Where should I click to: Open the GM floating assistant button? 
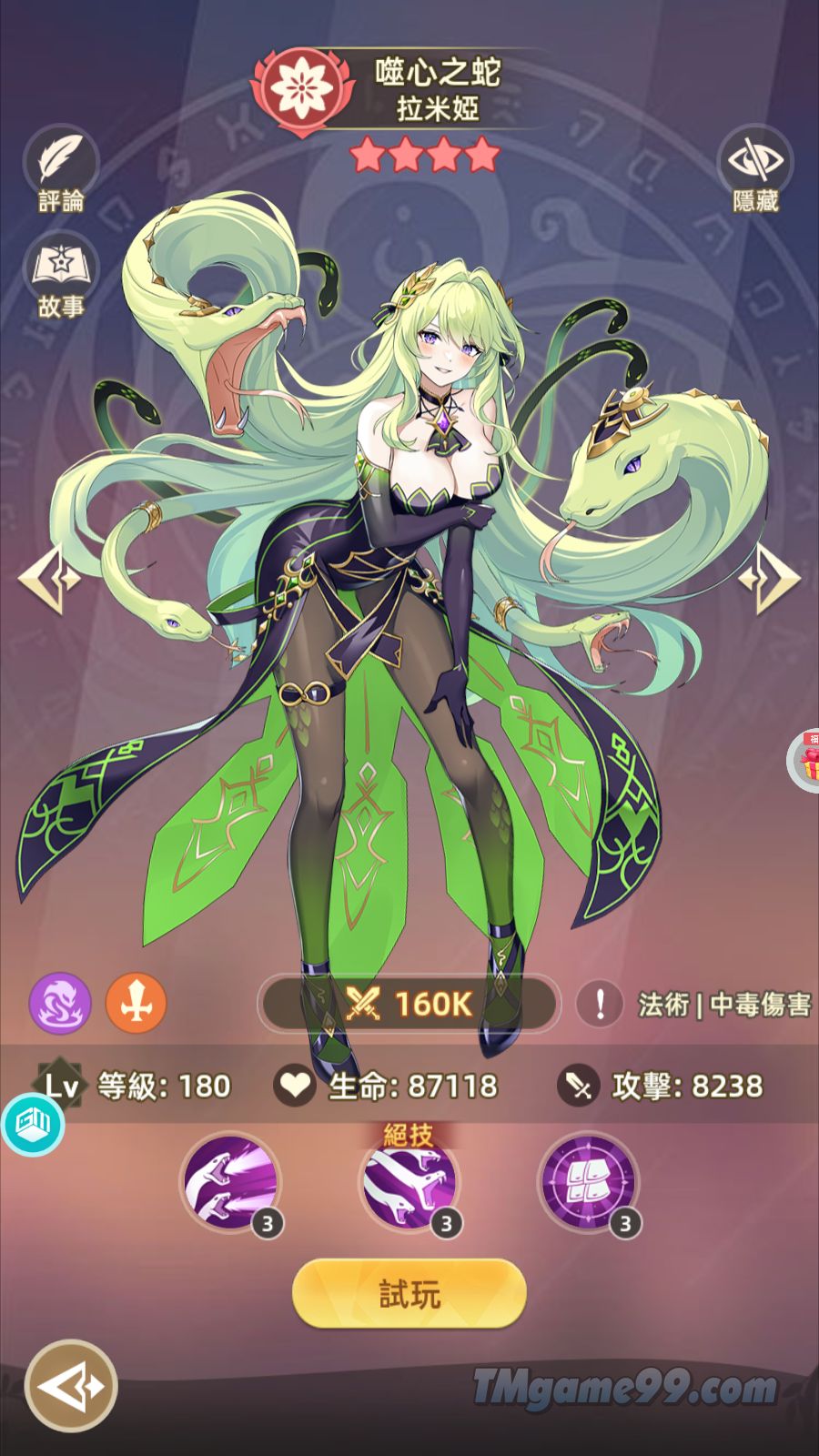33,1125
